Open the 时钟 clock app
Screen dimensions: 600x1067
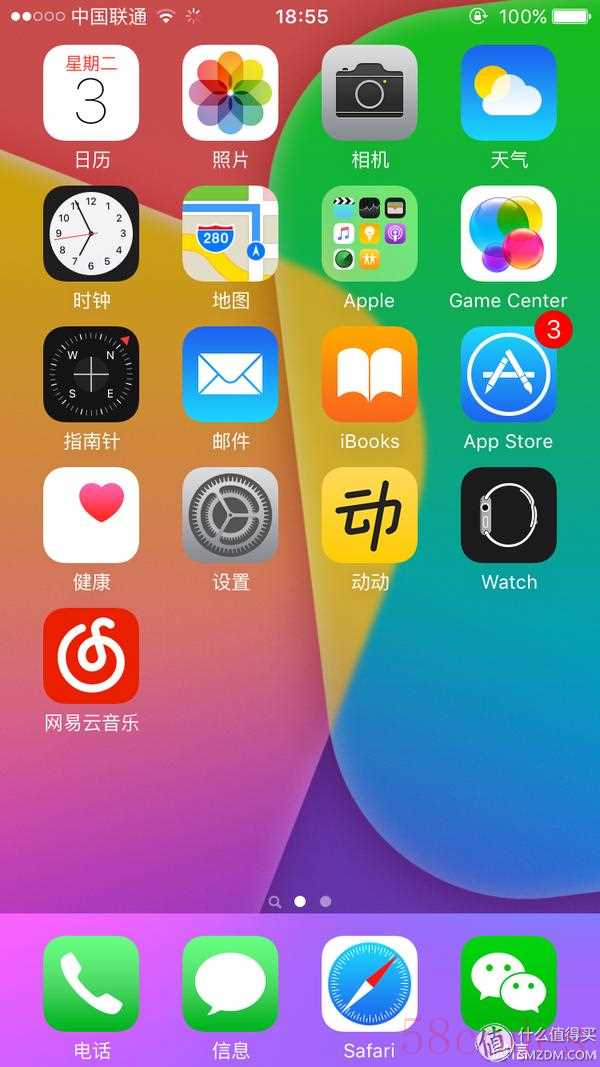(91, 234)
